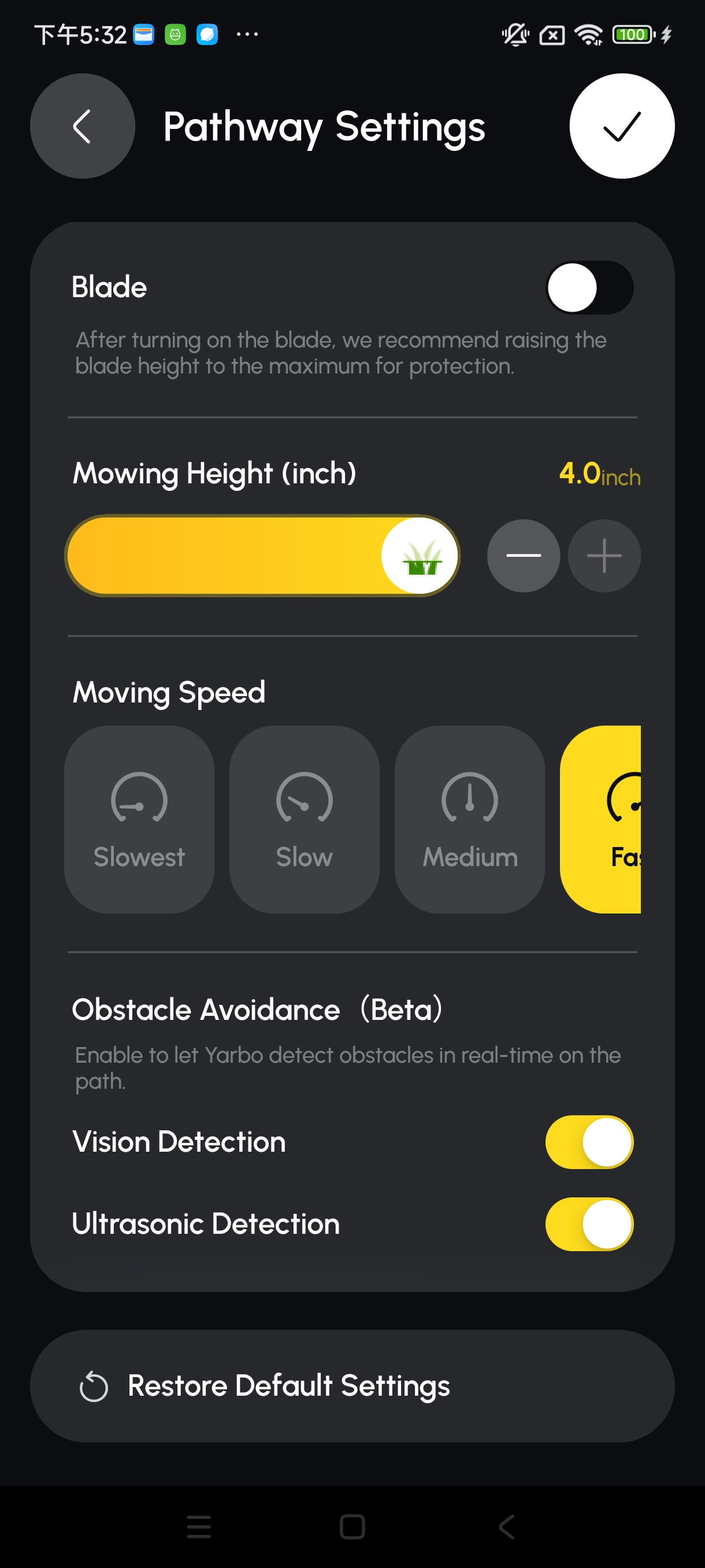Disable Vision Detection
Image resolution: width=705 pixels, height=1568 pixels.
[x=588, y=1141]
